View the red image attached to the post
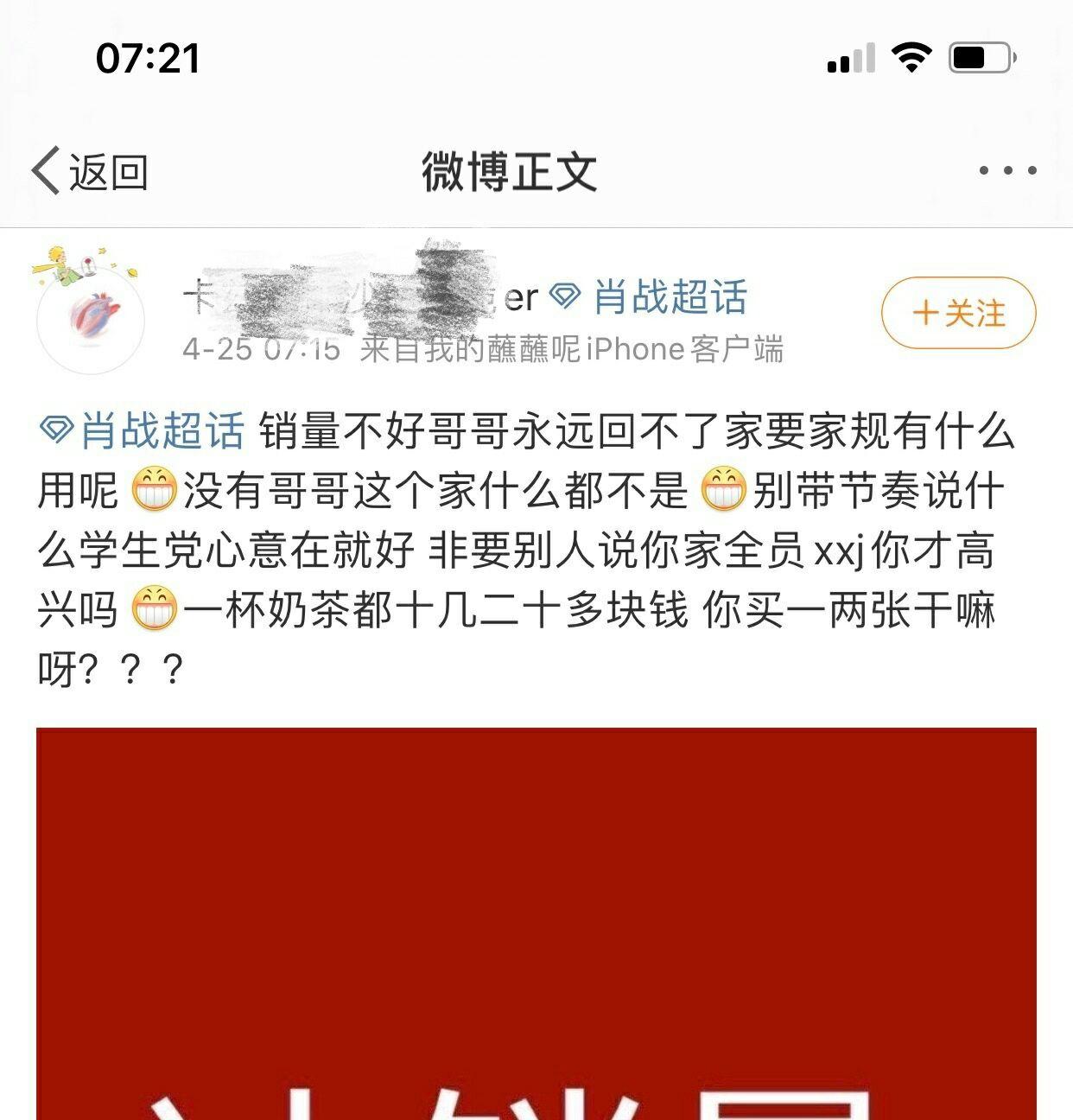The image size is (1073, 1120). click(536, 923)
